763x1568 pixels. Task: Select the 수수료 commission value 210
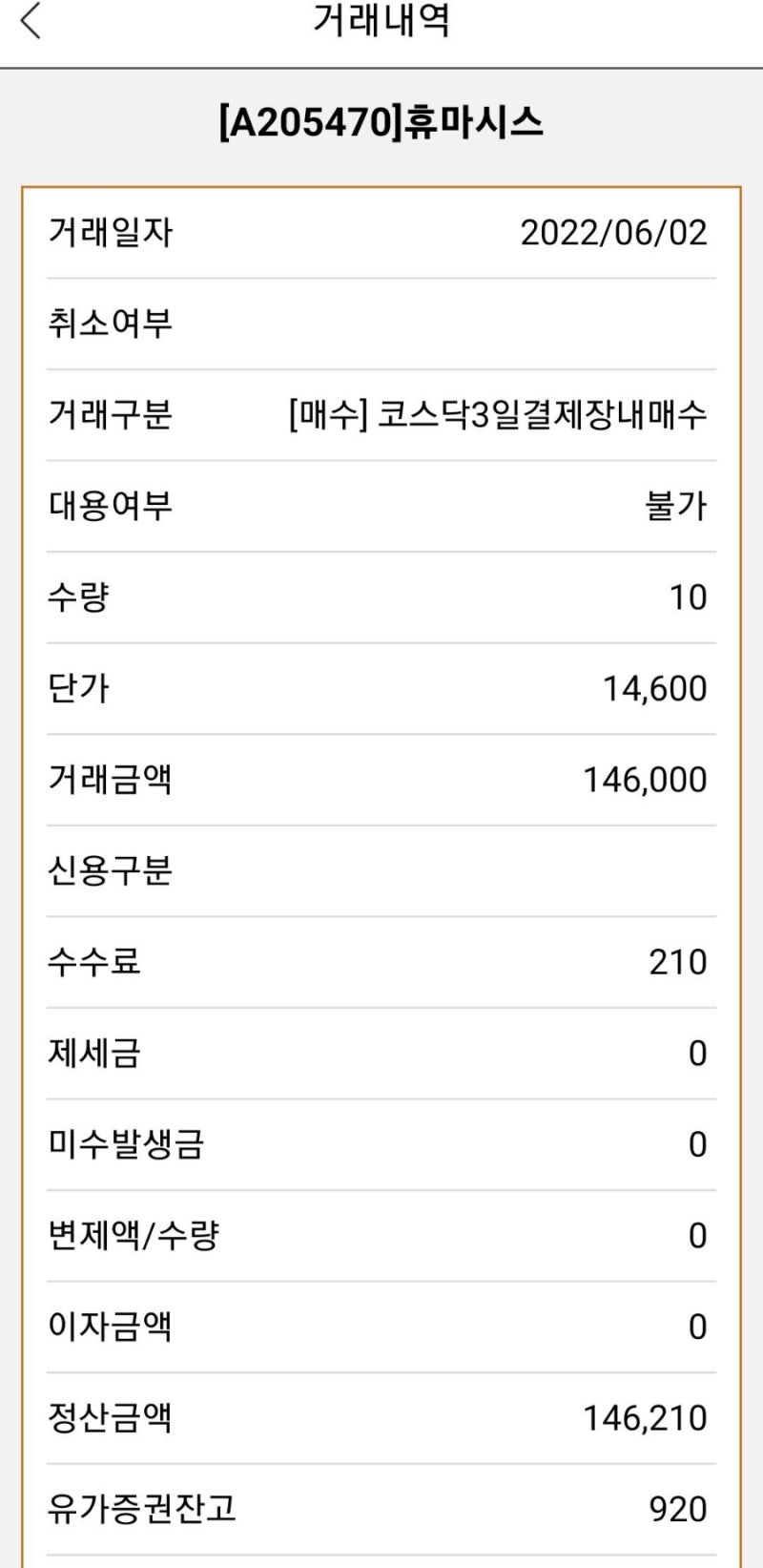click(x=678, y=961)
